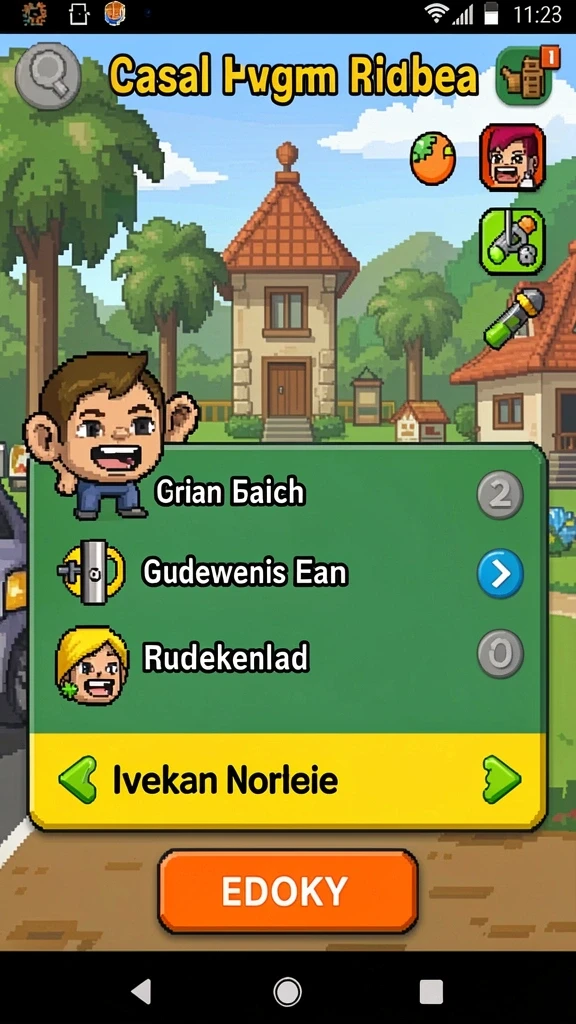The image size is (576, 1024).
Task: Open the magnifier search icon
Action: click(x=48, y=76)
